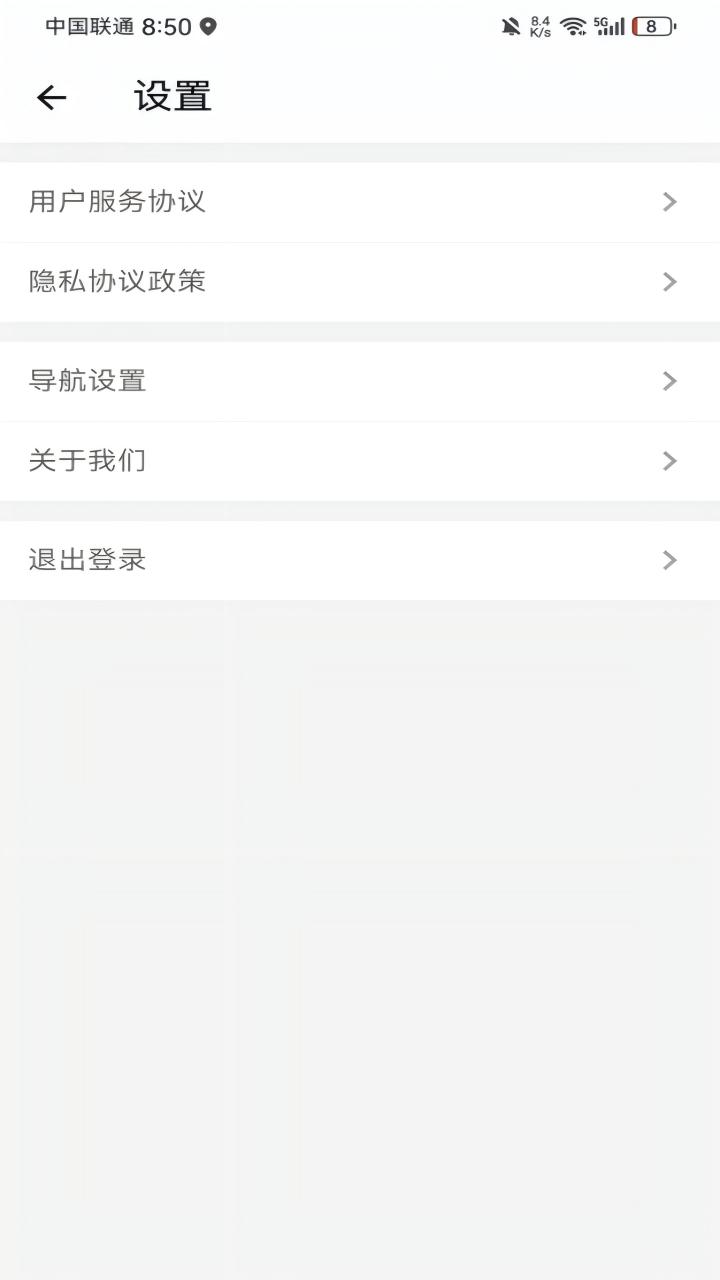This screenshot has width=720, height=1280.
Task: Tap the battery indicator showing 8%
Action: (x=654, y=26)
